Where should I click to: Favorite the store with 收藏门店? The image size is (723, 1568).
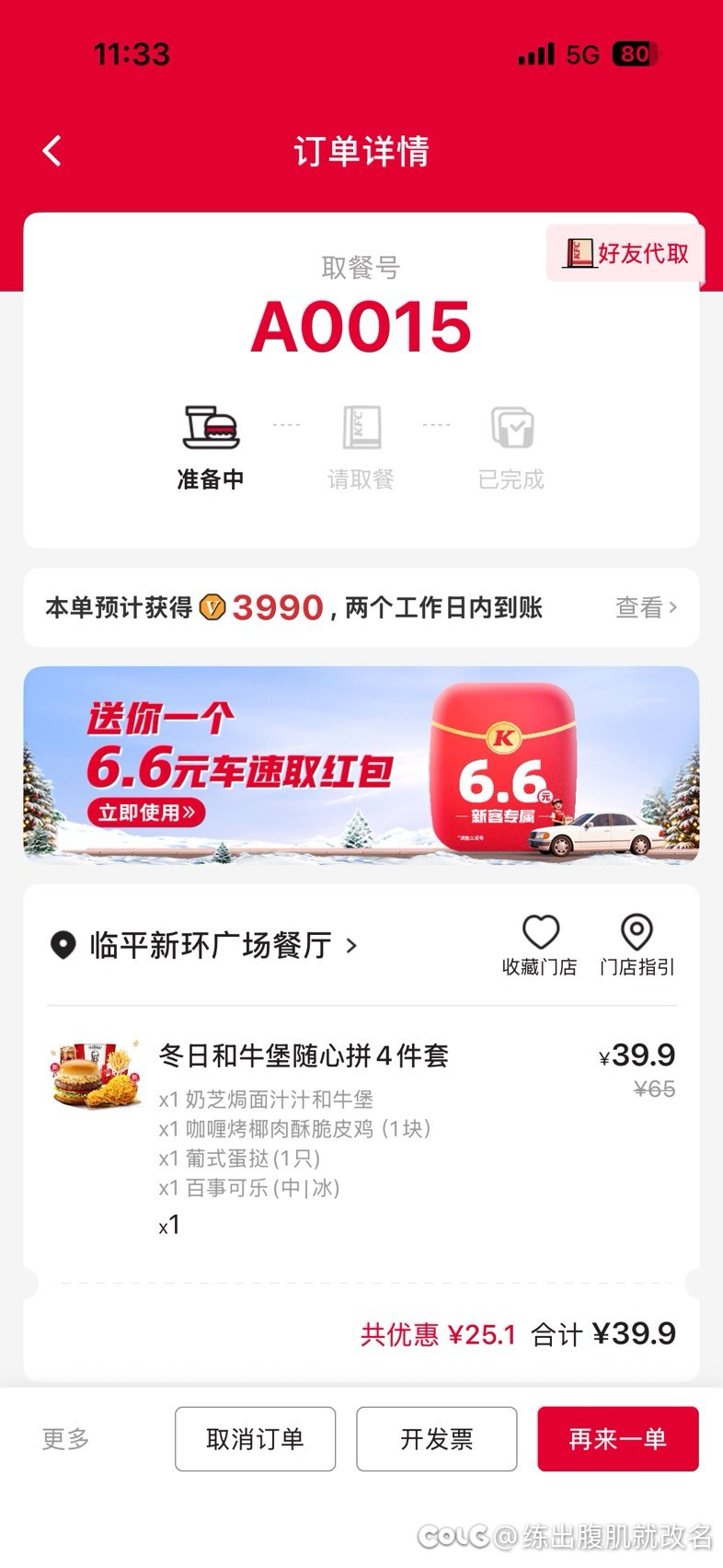(540, 945)
